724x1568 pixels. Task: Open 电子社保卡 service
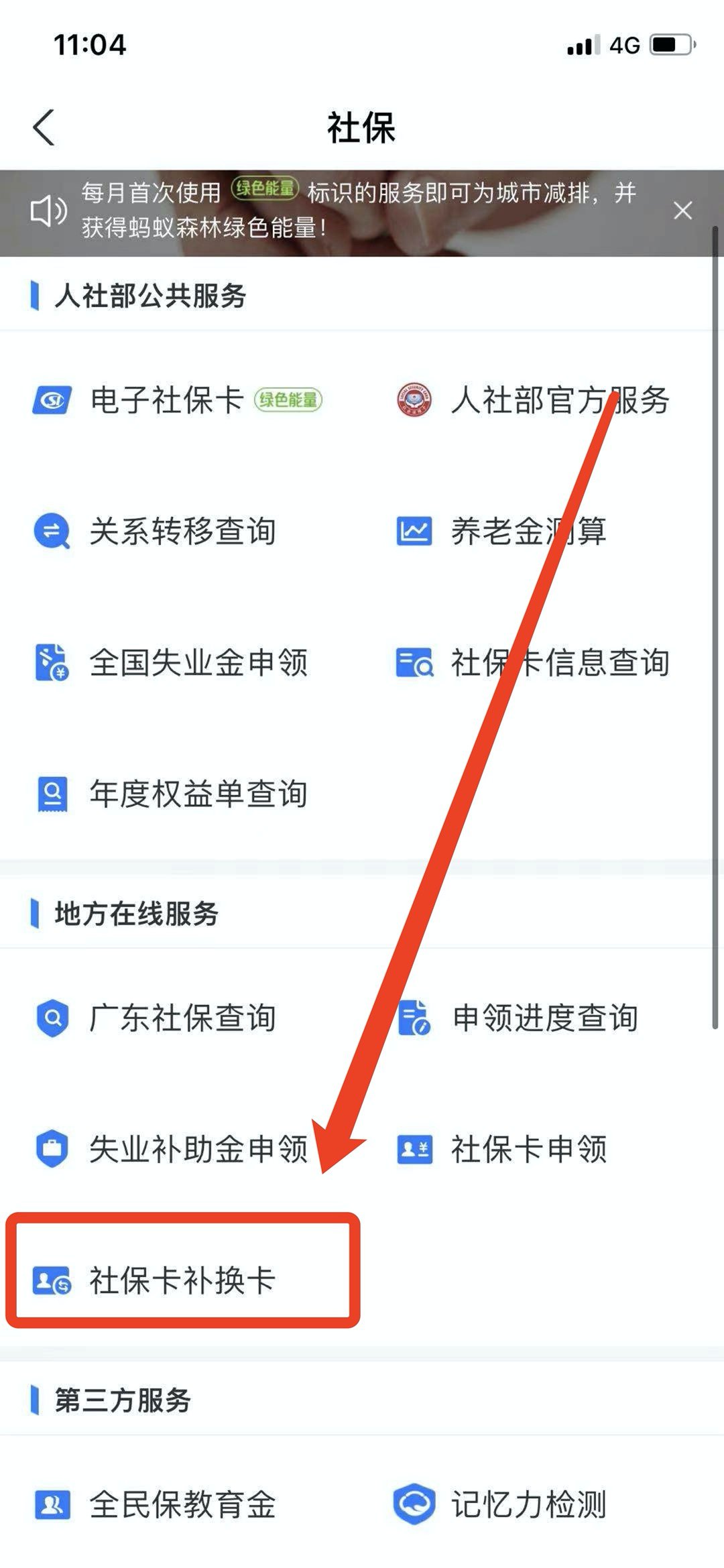tap(166, 400)
